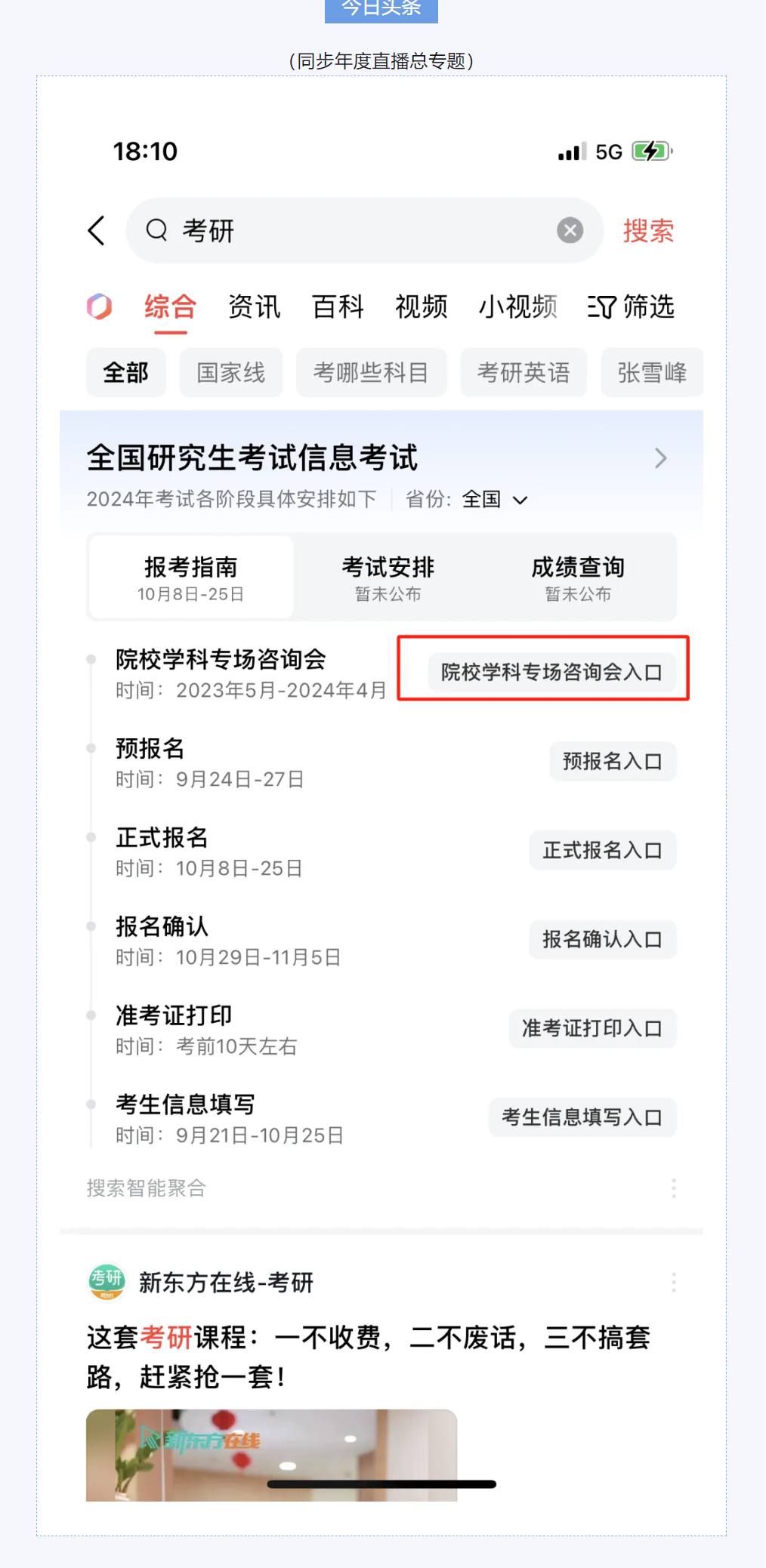The height and width of the screenshot is (1568, 766).
Task: Select the 国家线 chip
Action: click(231, 372)
